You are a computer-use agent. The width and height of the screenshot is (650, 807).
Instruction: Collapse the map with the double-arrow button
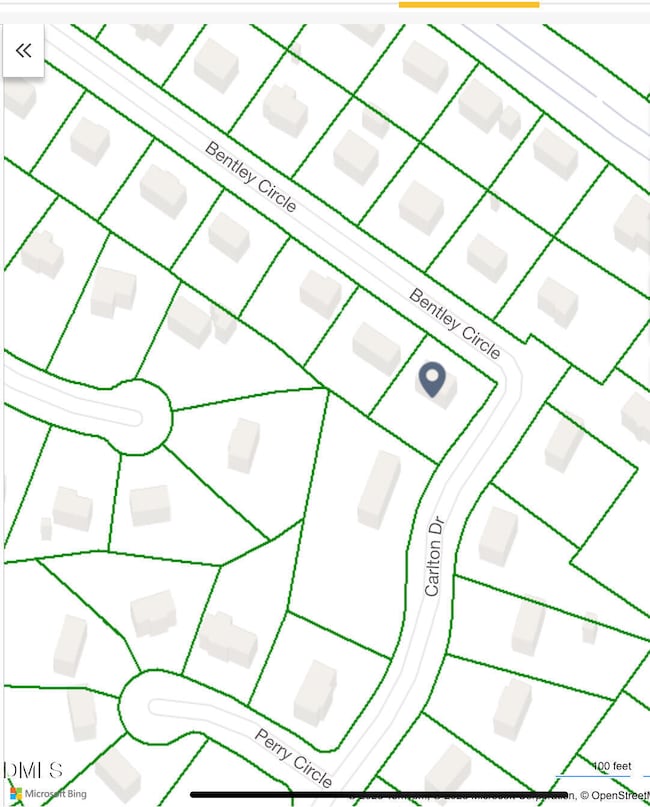click(x=23, y=50)
